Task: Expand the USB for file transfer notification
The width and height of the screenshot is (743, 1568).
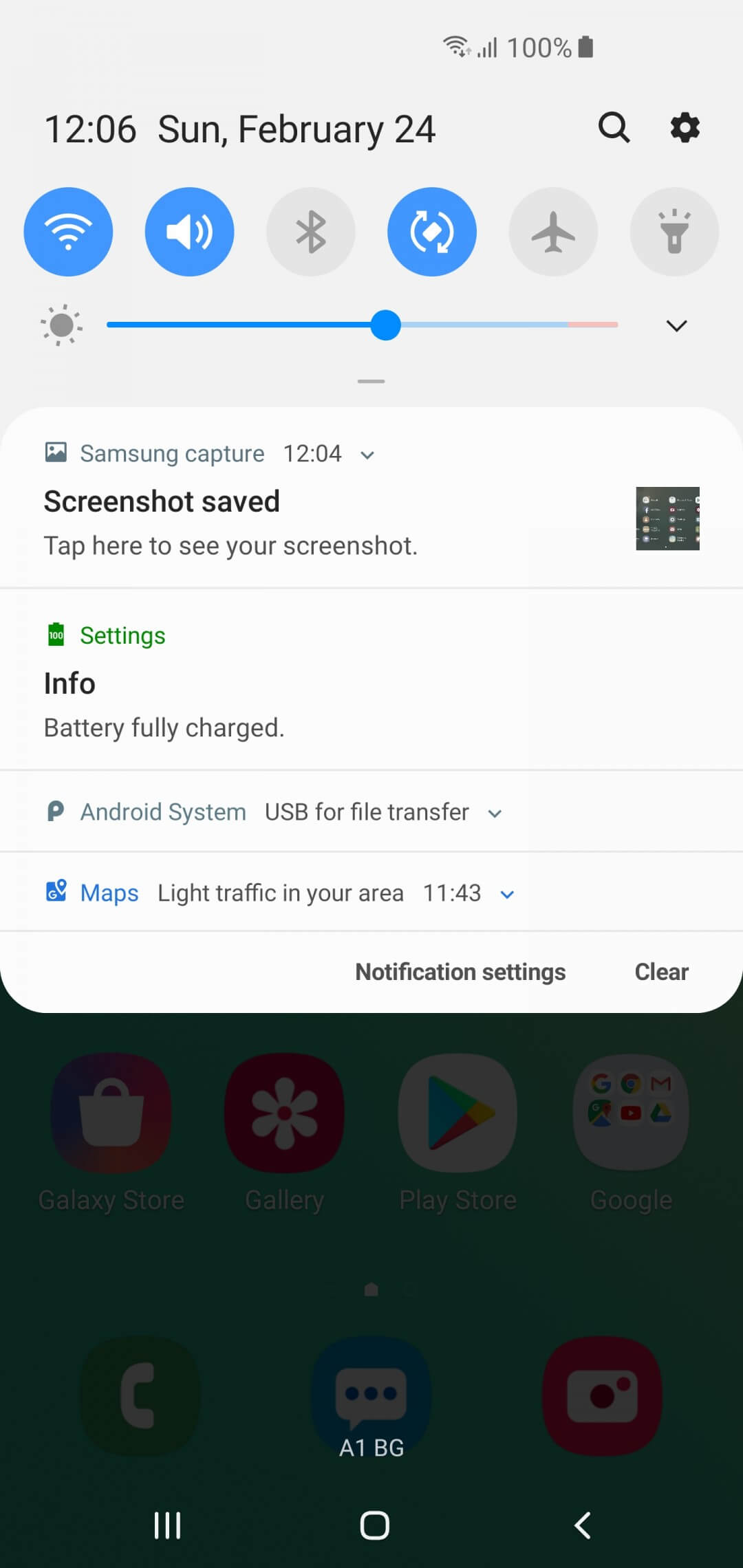Action: 495,813
